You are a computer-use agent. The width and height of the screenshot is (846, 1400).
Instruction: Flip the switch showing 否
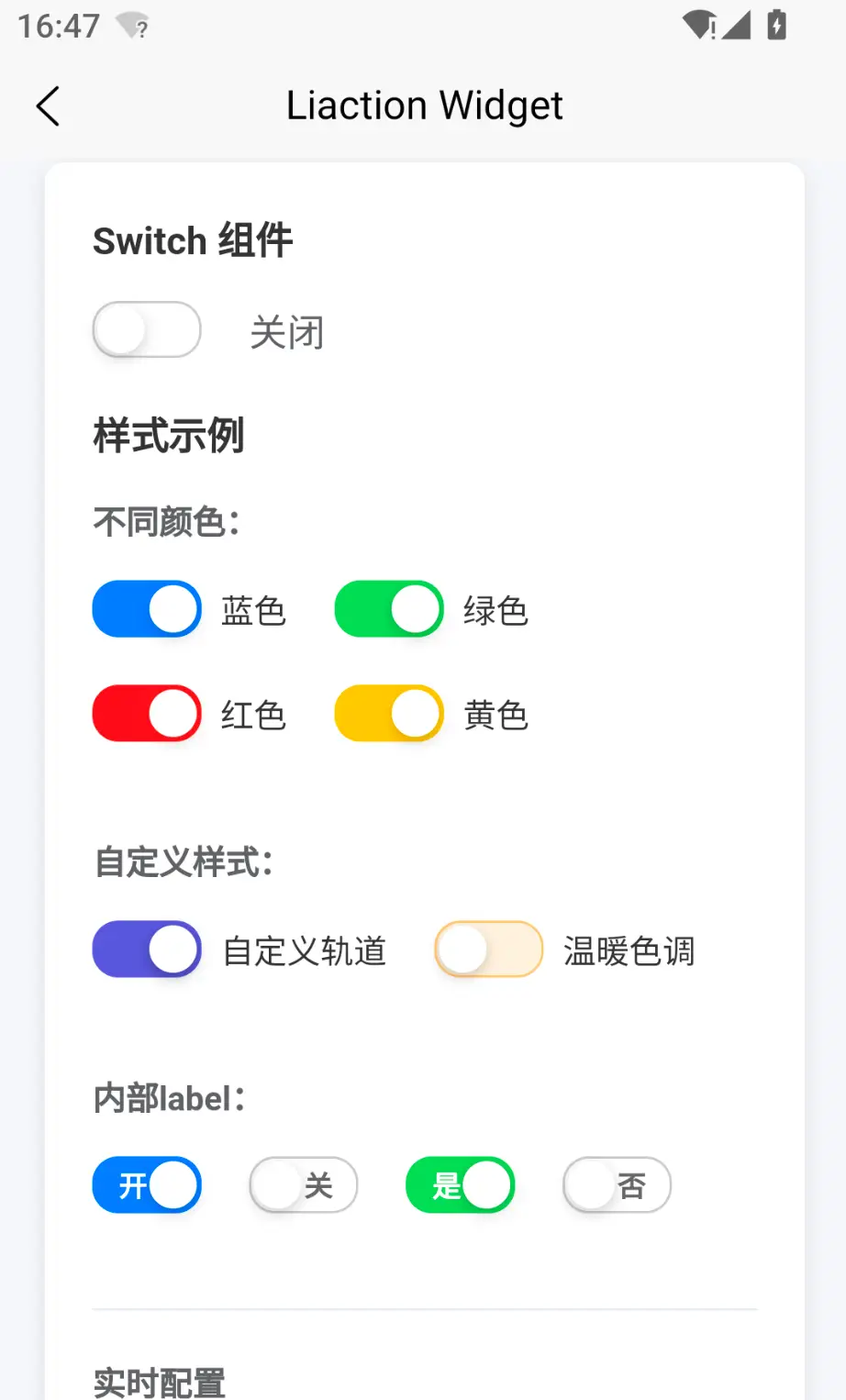pyautogui.click(x=618, y=1185)
